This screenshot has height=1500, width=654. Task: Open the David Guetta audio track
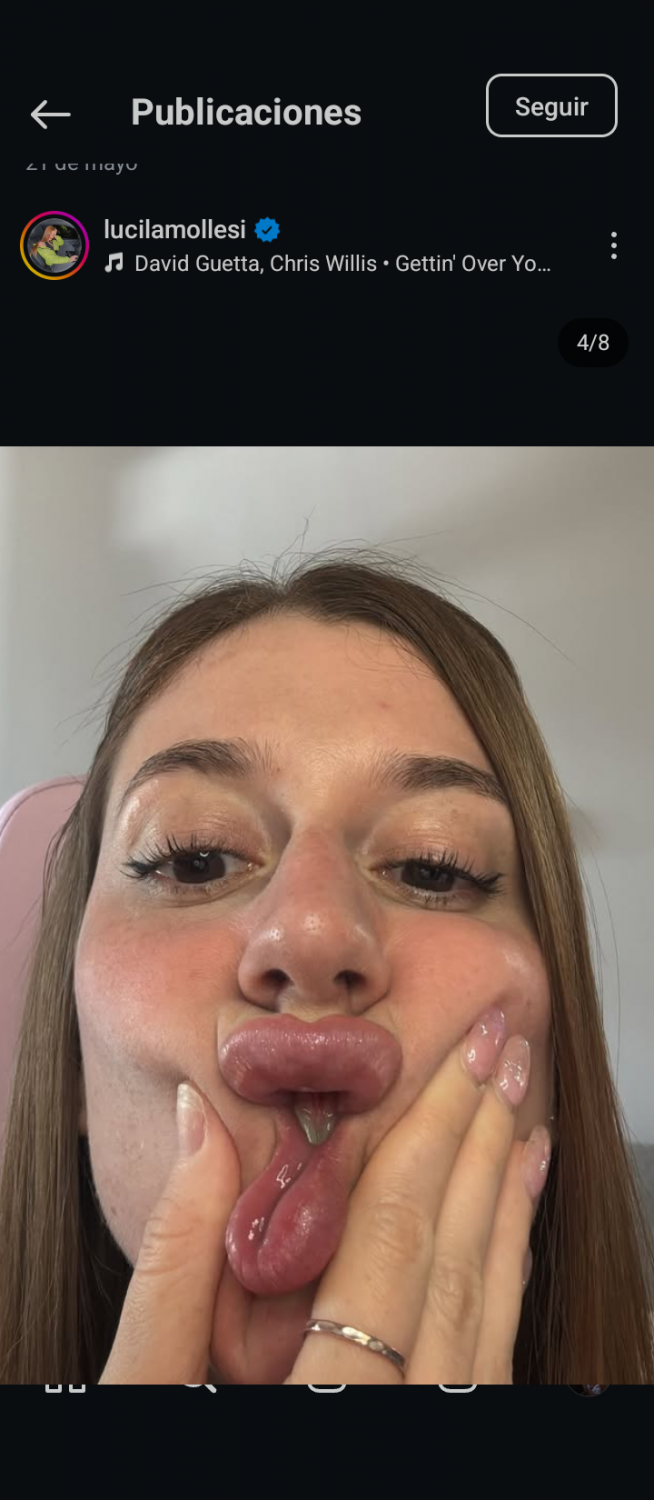coord(340,264)
